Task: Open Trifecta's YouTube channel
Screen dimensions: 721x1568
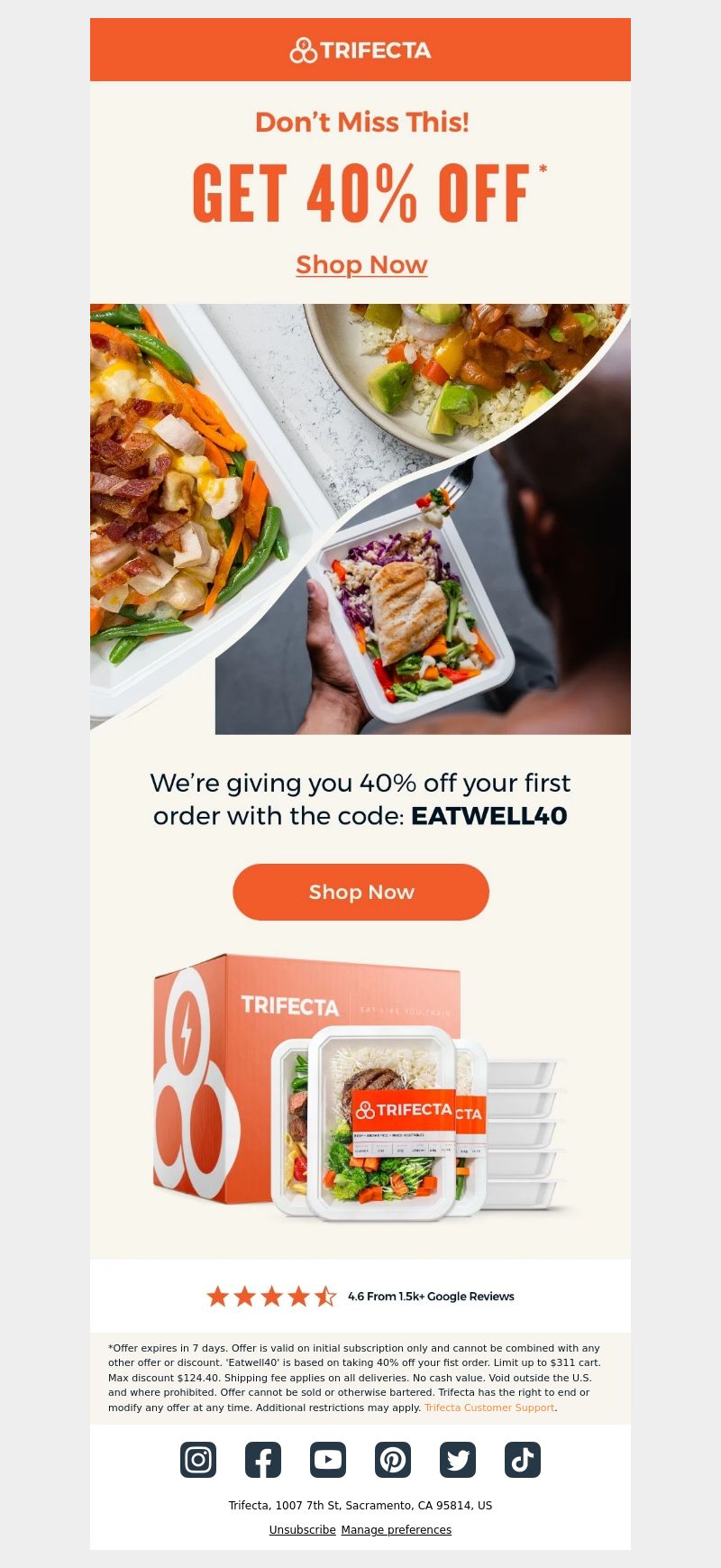Action: [328, 1460]
